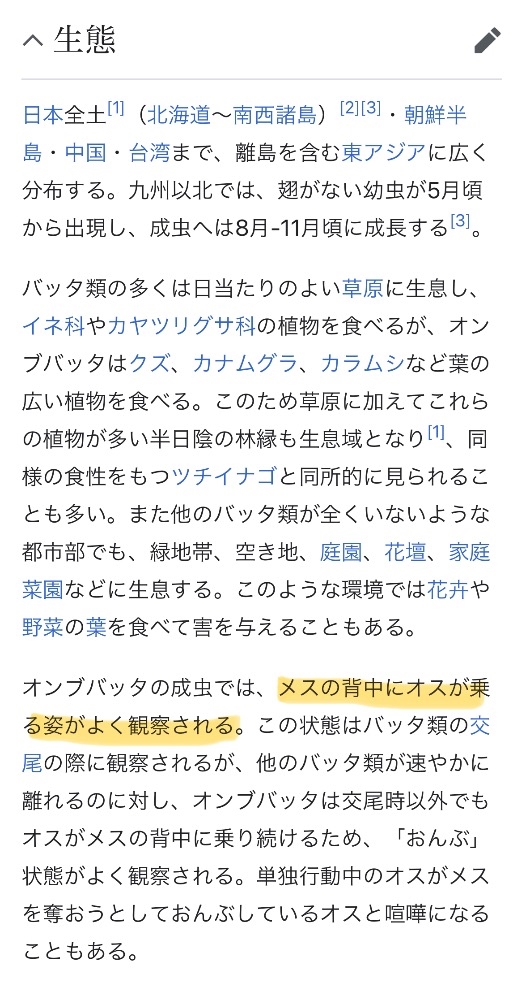Screen dimensions: 523x1000
Task: Go to the イネ科 article
Action: tap(54, 327)
